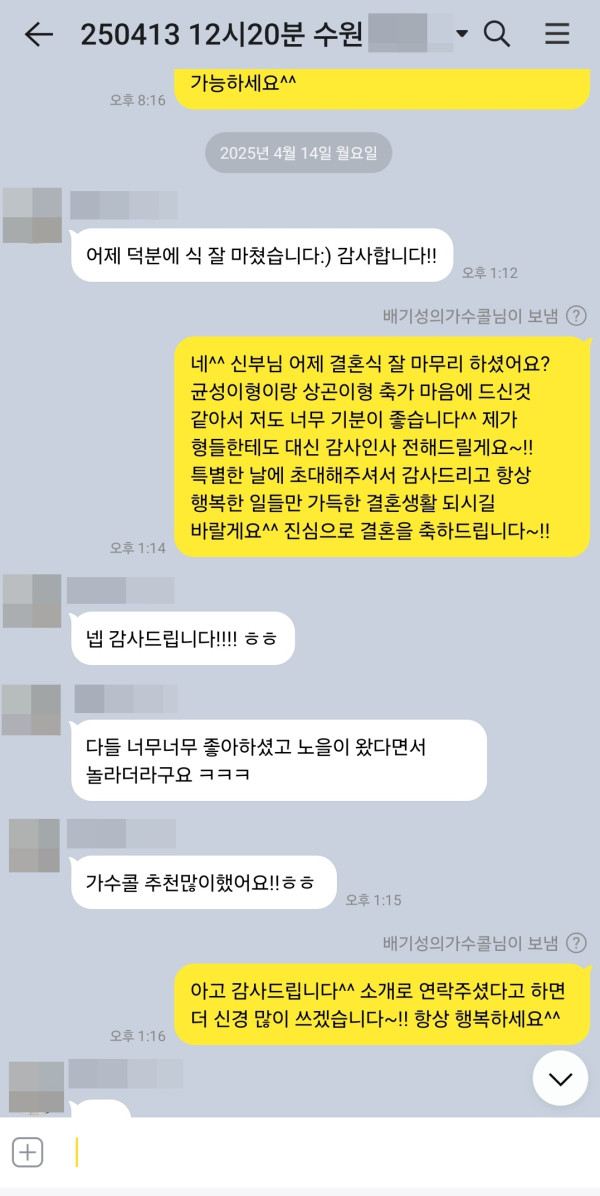Image resolution: width=600 pixels, height=1196 pixels.
Task: Tap the help icon above the '아고 감사드립니다' message
Action: [x=576, y=943]
